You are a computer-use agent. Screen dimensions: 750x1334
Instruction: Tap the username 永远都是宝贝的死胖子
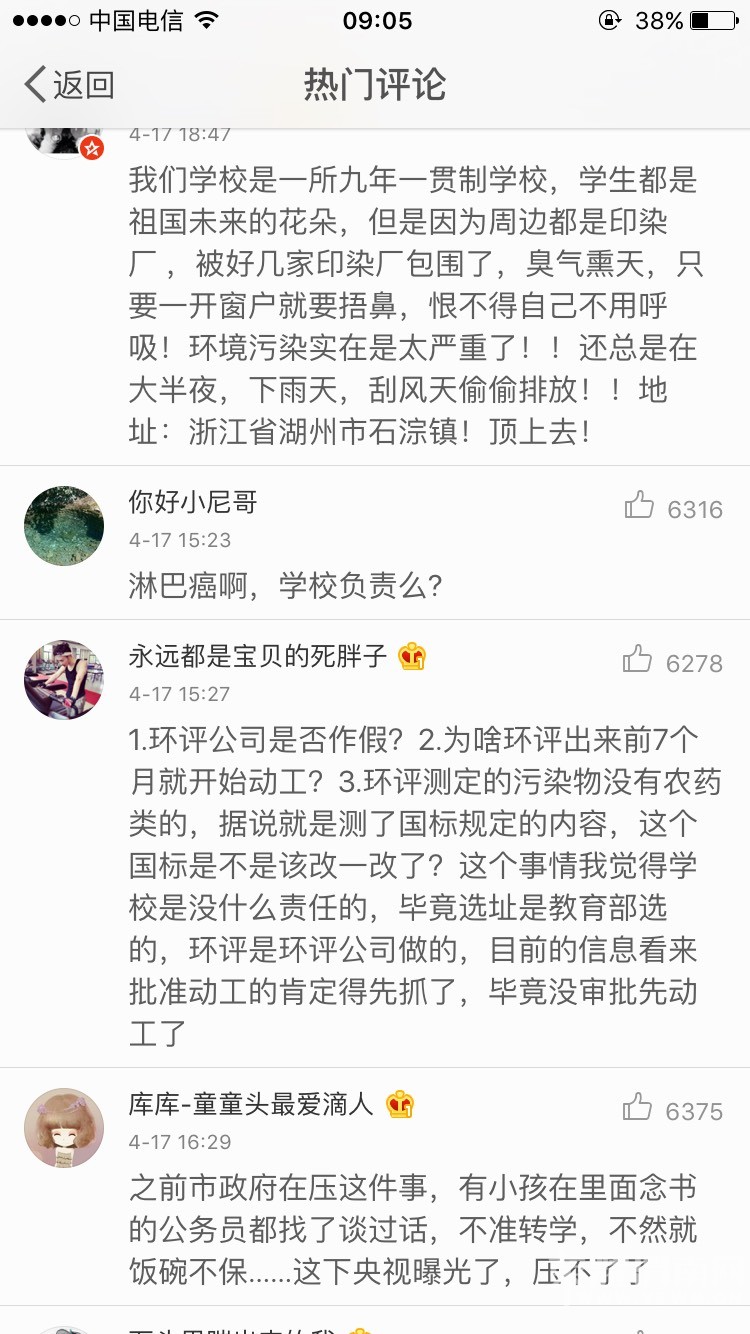point(258,656)
